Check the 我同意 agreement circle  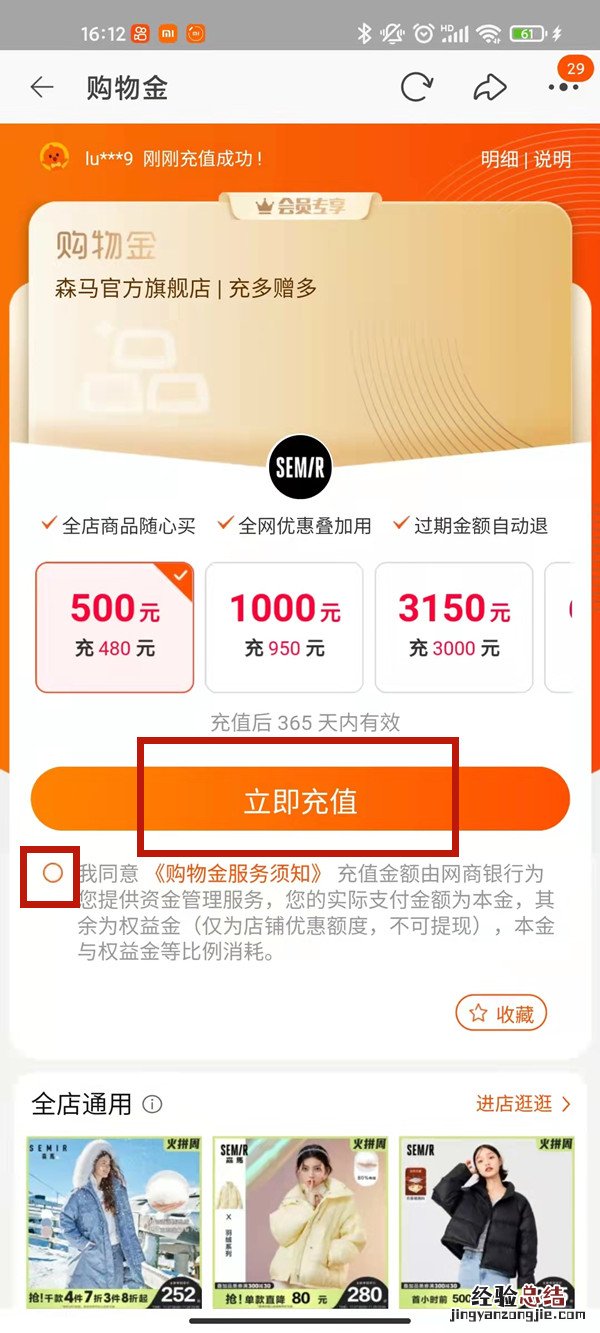point(53,873)
